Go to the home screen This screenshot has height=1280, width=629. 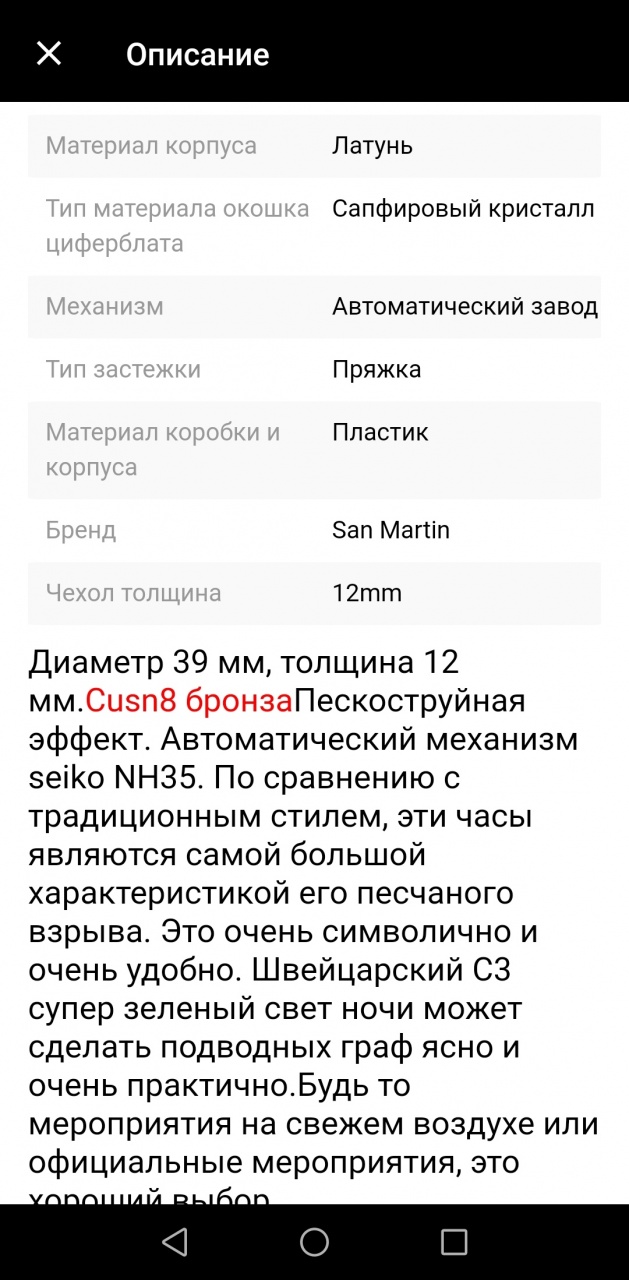314,1242
